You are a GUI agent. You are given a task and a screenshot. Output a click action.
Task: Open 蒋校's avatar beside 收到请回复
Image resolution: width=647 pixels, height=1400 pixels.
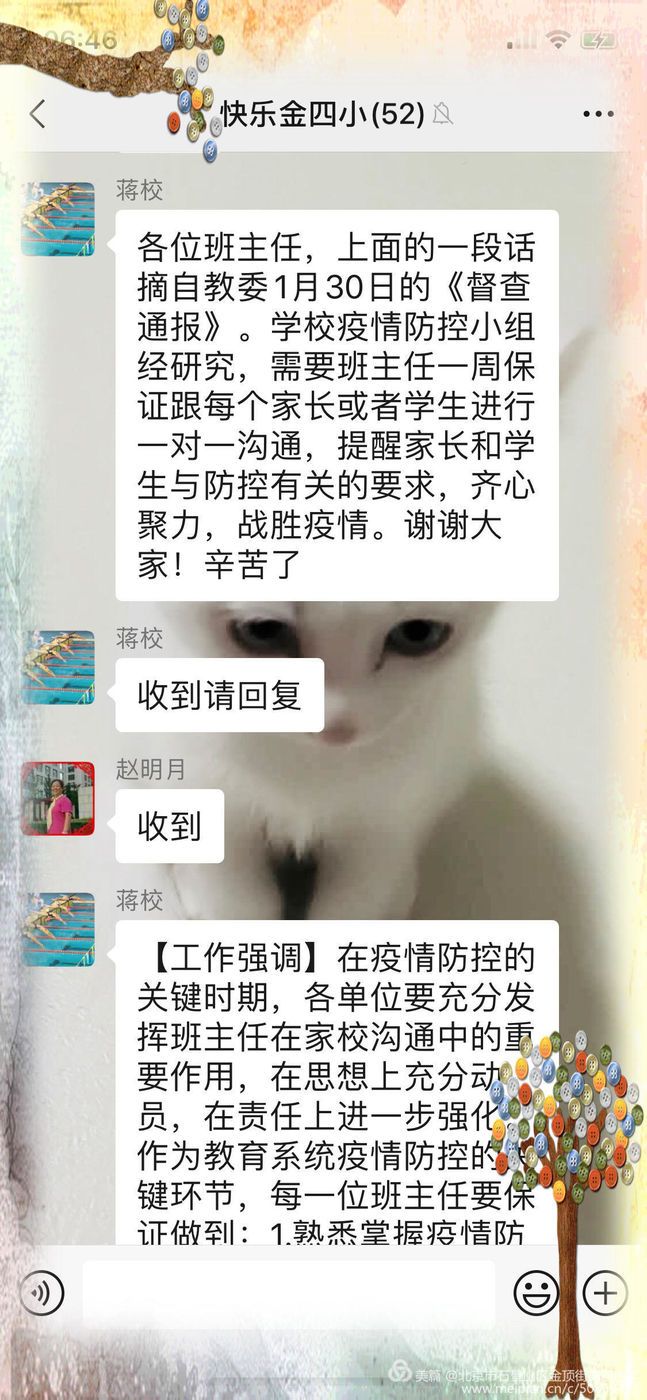[58, 667]
